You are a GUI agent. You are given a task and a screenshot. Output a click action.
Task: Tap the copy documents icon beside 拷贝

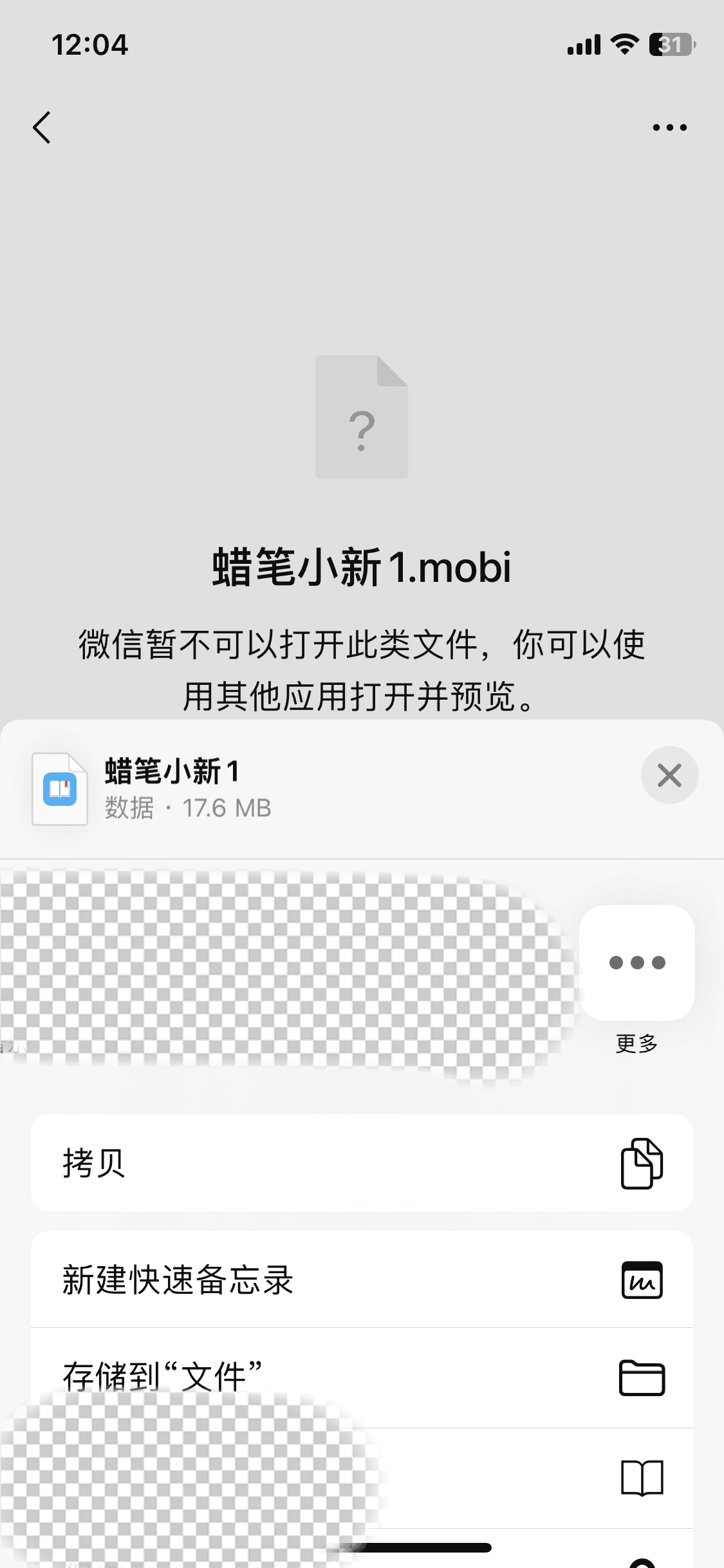point(641,1162)
